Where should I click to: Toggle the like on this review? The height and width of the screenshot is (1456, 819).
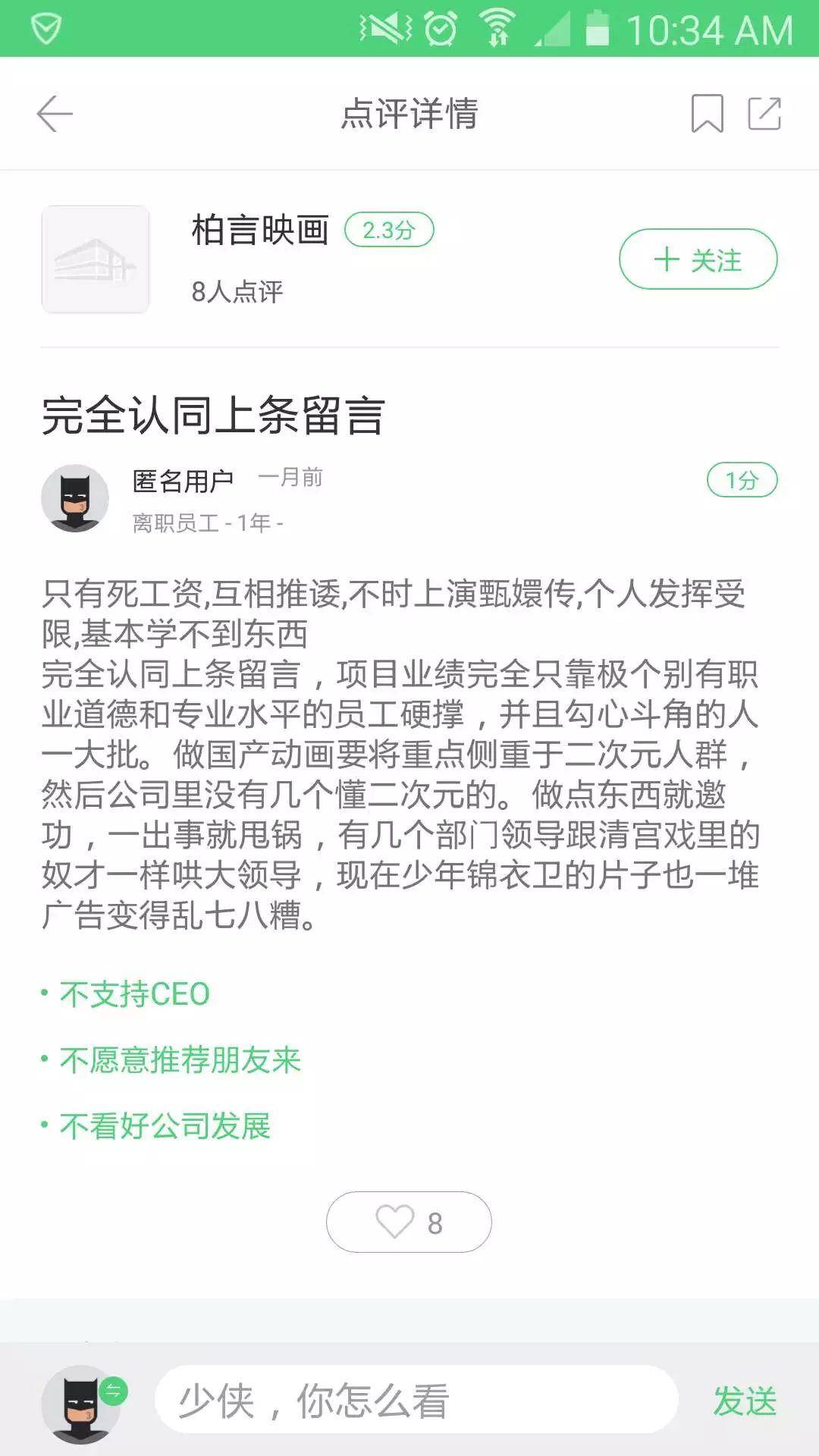click(x=408, y=1219)
